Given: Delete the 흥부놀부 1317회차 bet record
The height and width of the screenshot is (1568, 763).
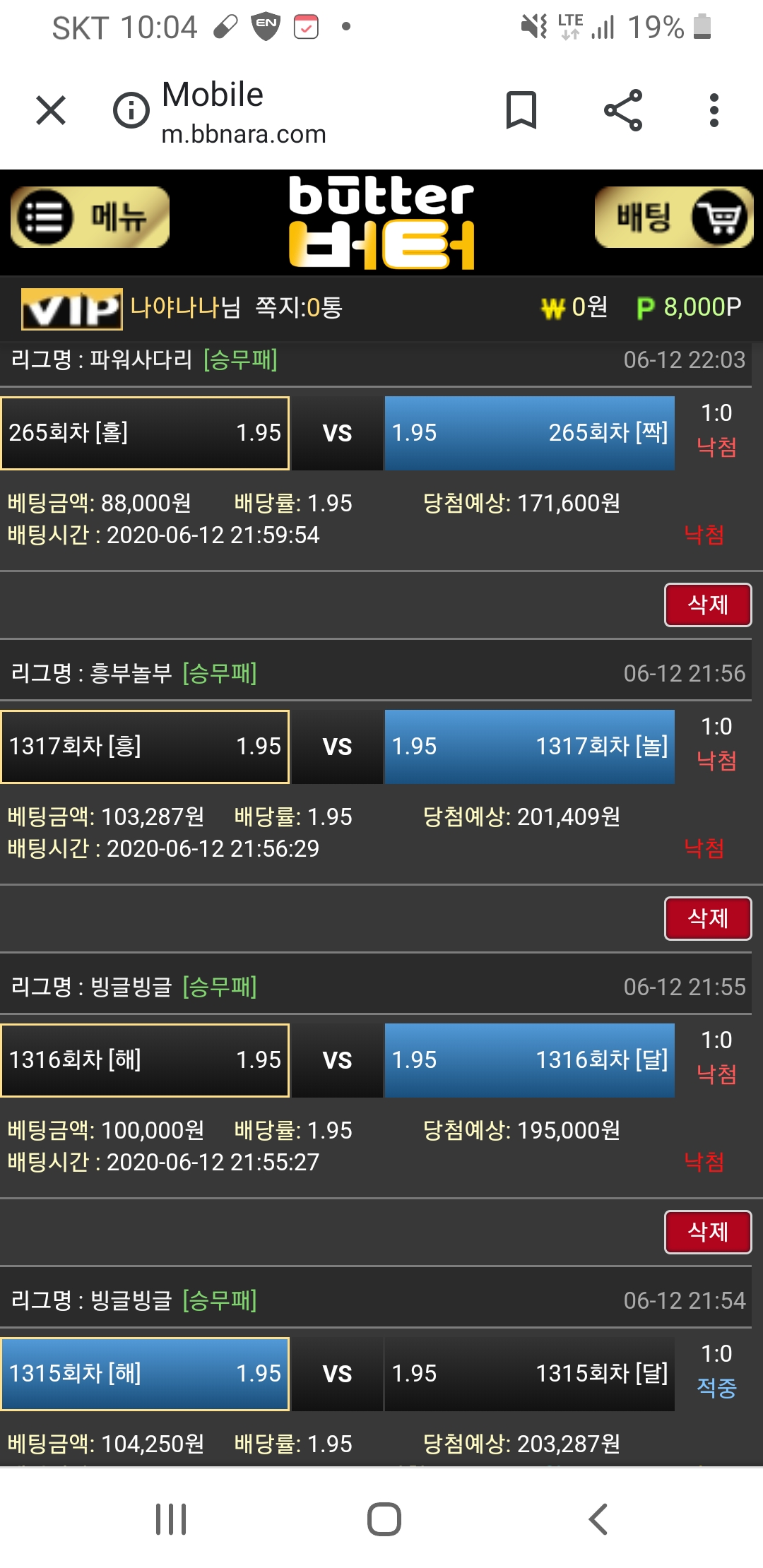Looking at the screenshot, I should (707, 918).
